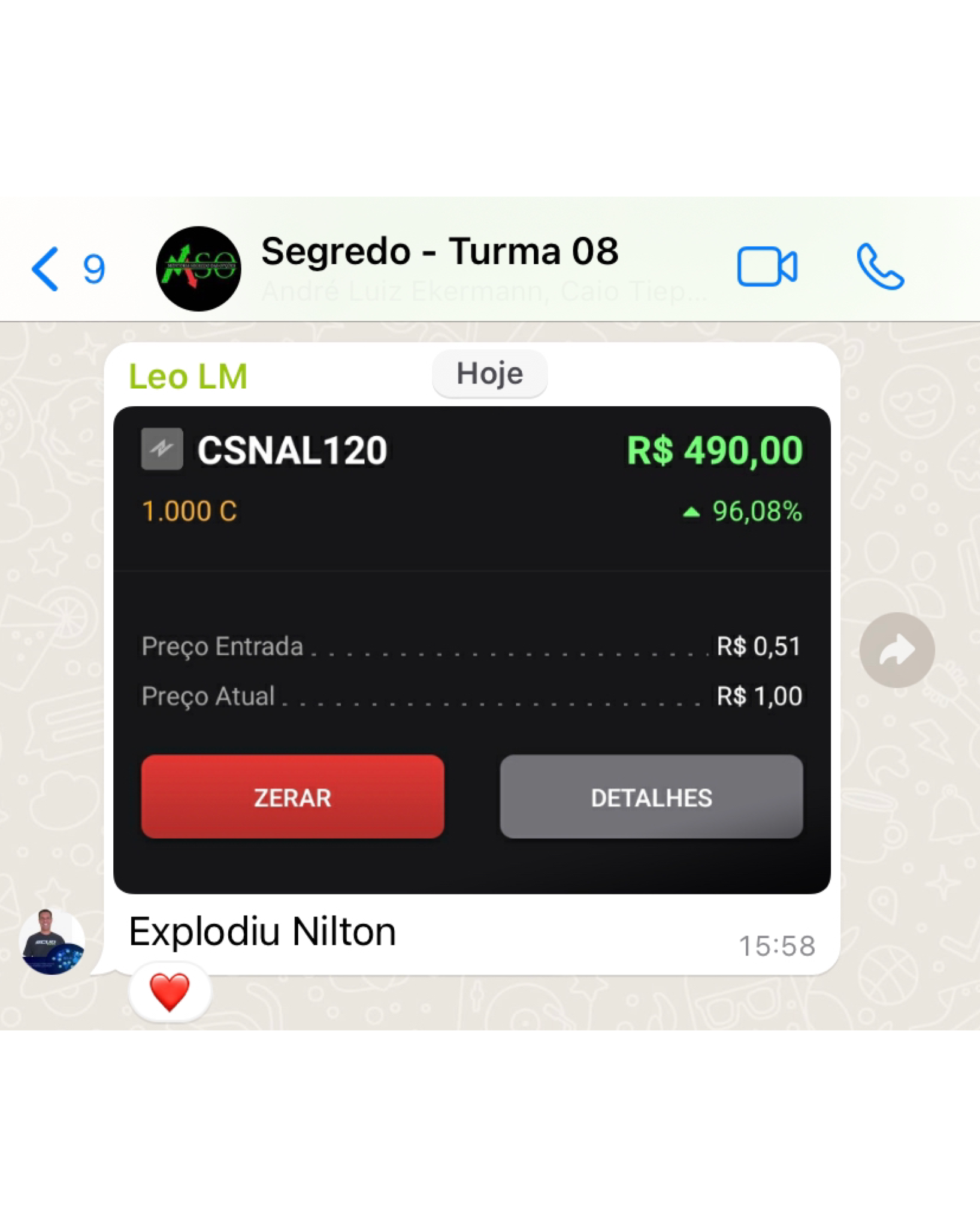Start a video call with the group
Screen dimensions: 980x1227
pyautogui.click(x=767, y=267)
